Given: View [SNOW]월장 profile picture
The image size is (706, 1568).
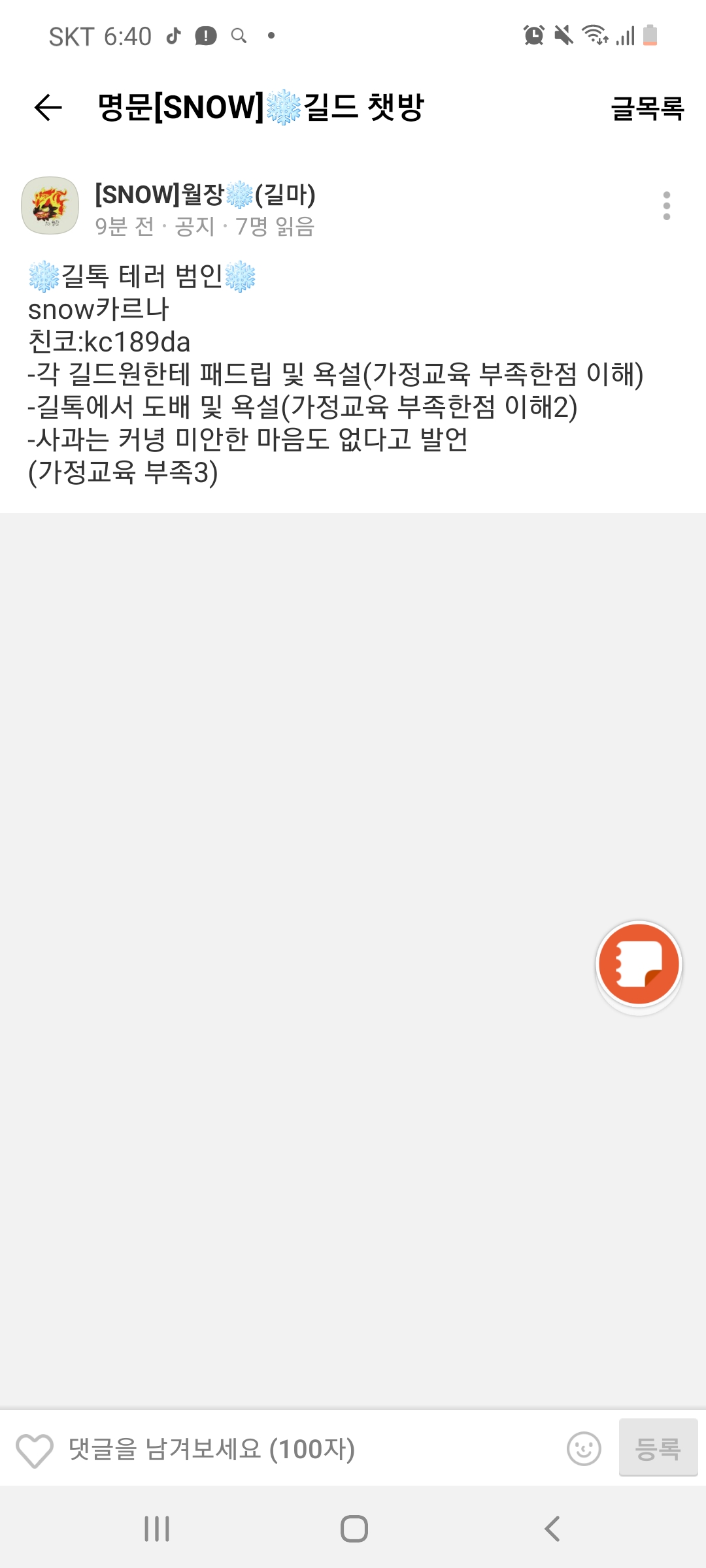Looking at the screenshot, I should pos(50,206).
